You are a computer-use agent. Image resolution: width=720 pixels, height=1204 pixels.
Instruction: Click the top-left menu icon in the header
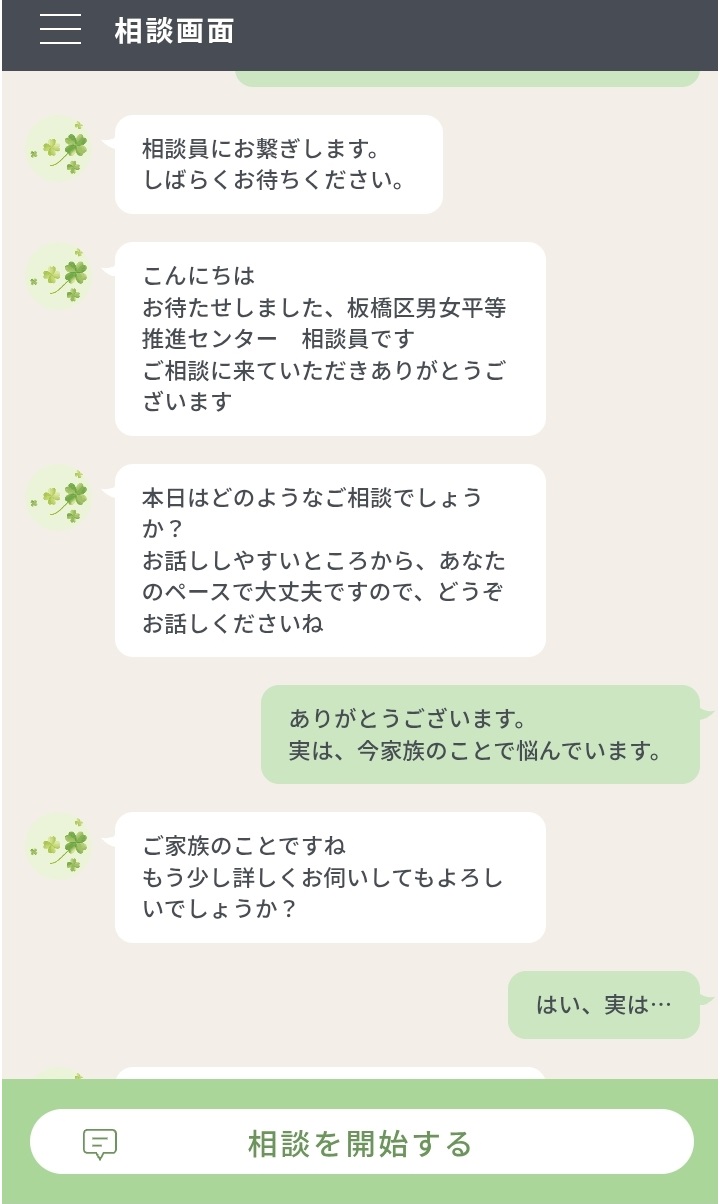click(x=60, y=31)
